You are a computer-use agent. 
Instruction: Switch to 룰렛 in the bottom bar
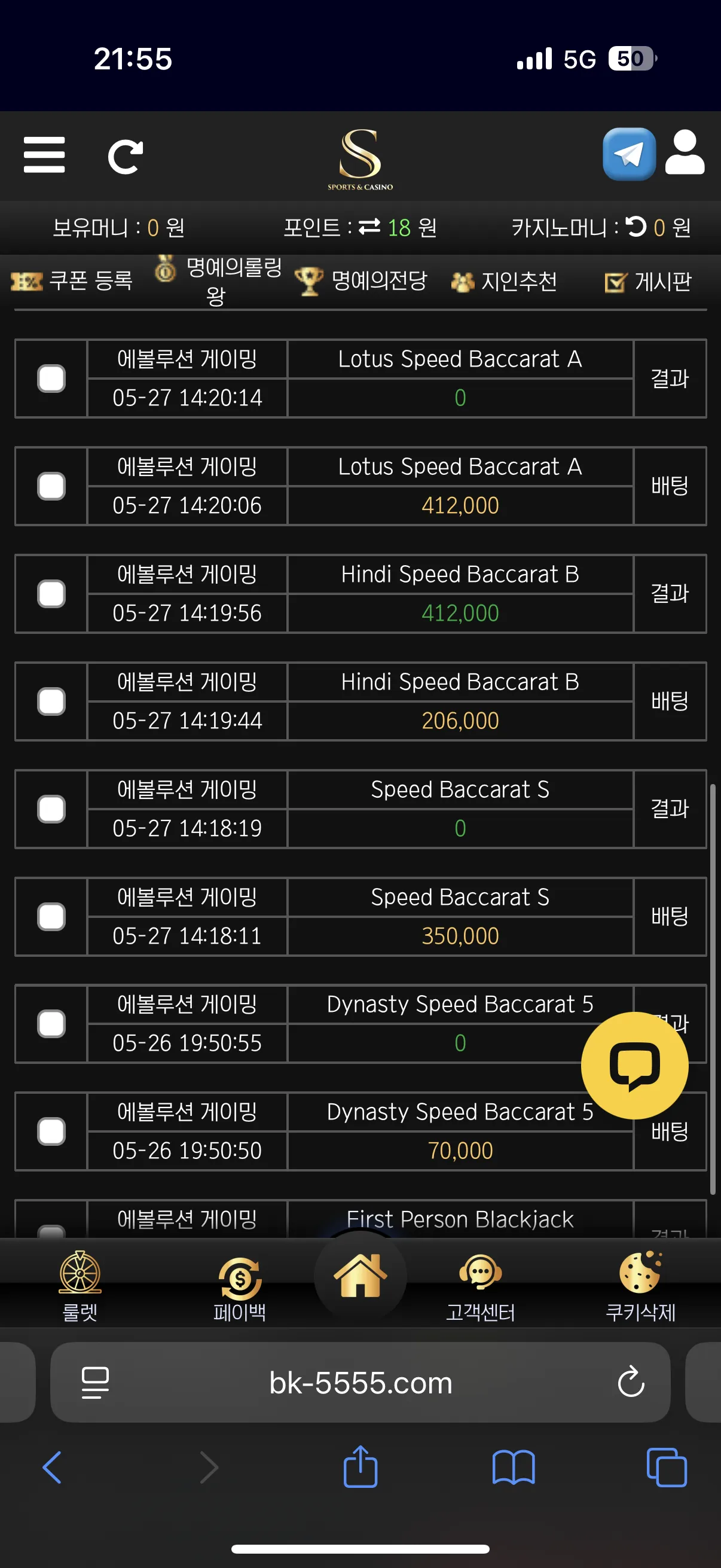pyautogui.click(x=80, y=1286)
